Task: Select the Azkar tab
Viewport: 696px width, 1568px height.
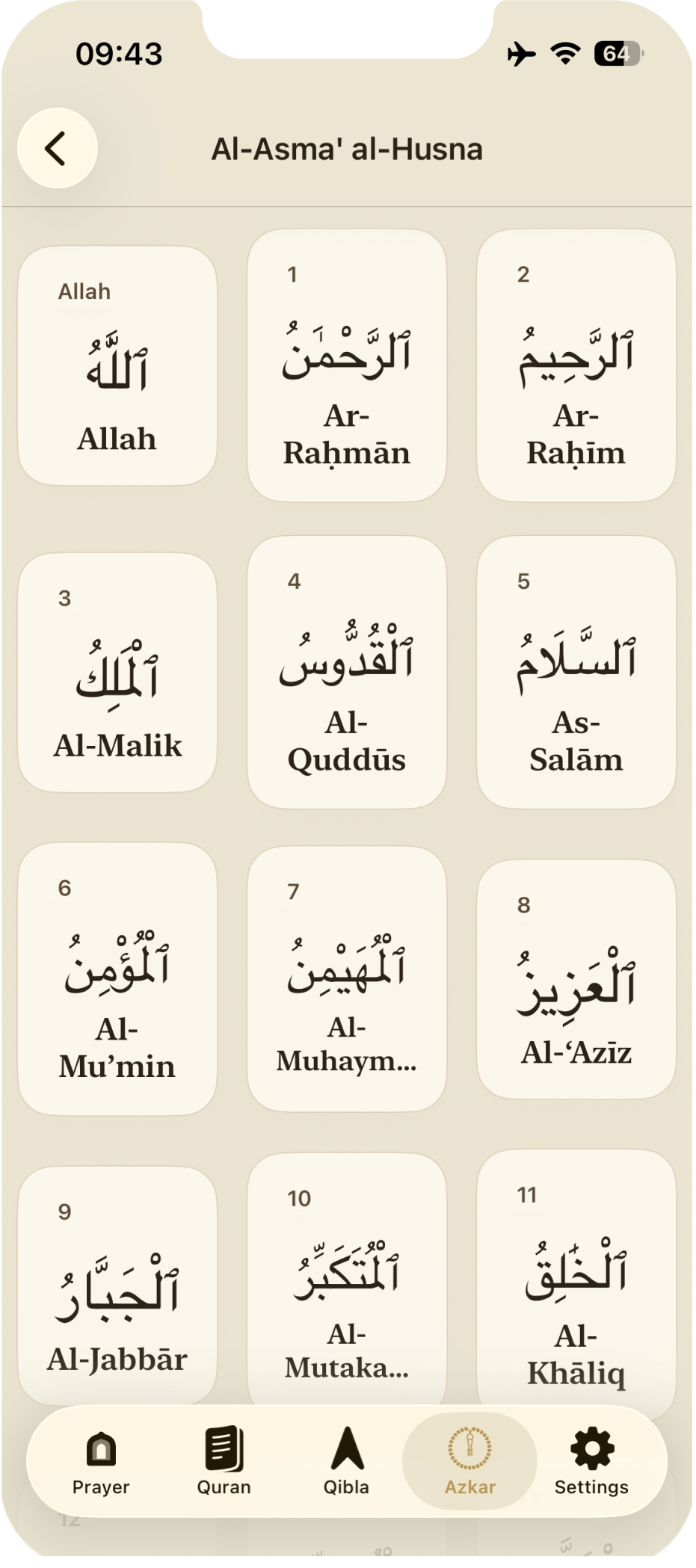Action: click(x=470, y=1462)
